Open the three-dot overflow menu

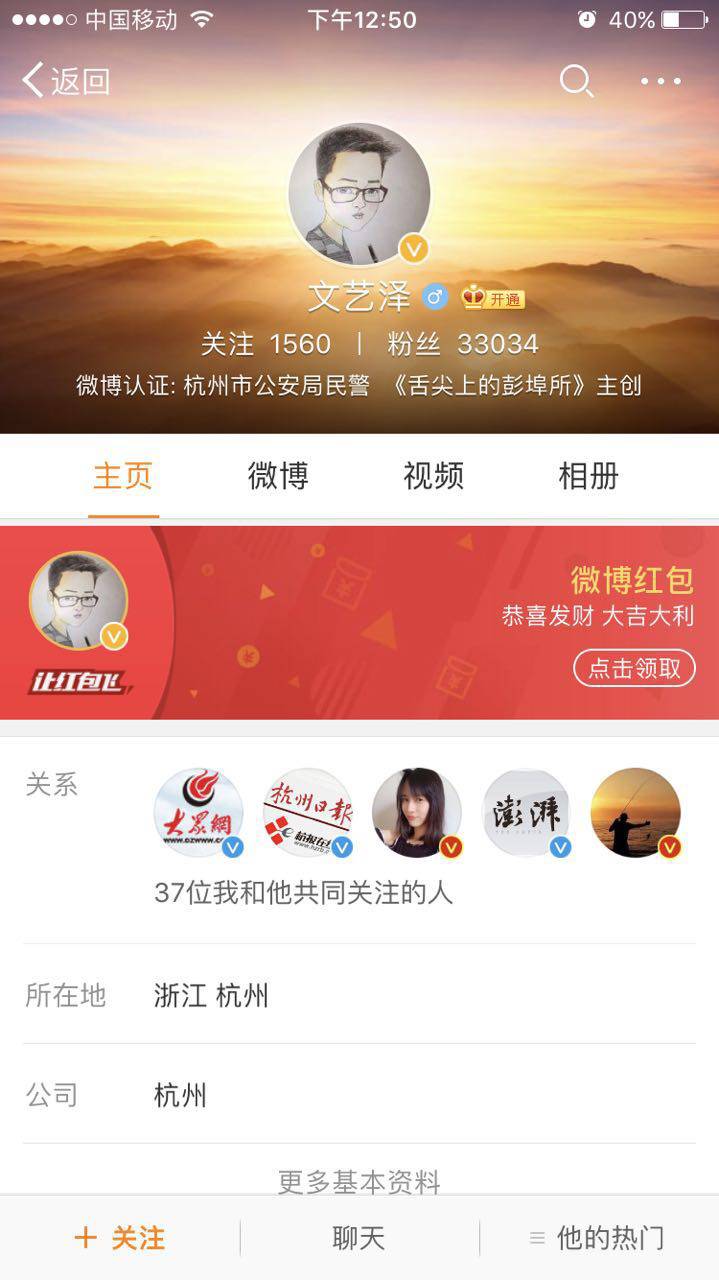point(660,81)
